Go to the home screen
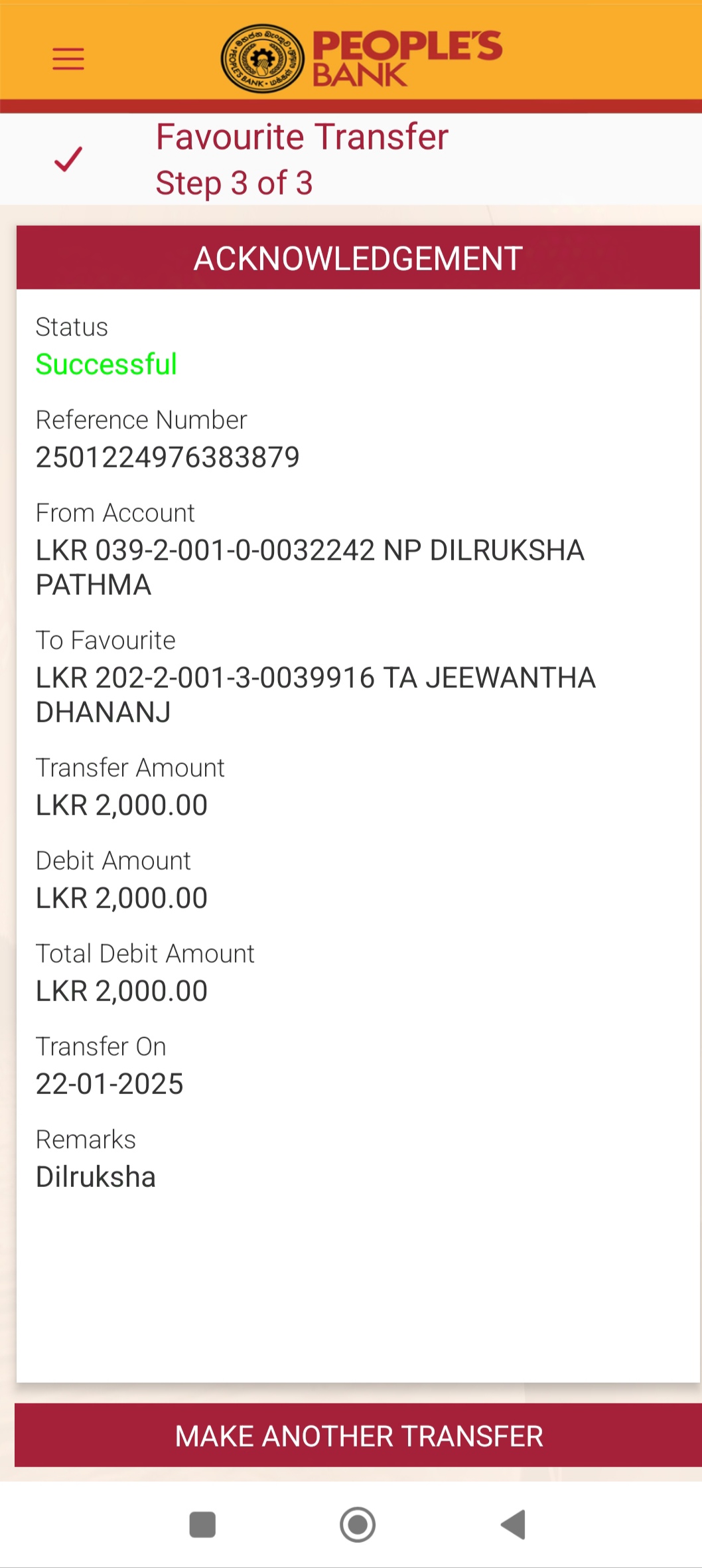The width and height of the screenshot is (702, 1568). pyautogui.click(x=358, y=1524)
